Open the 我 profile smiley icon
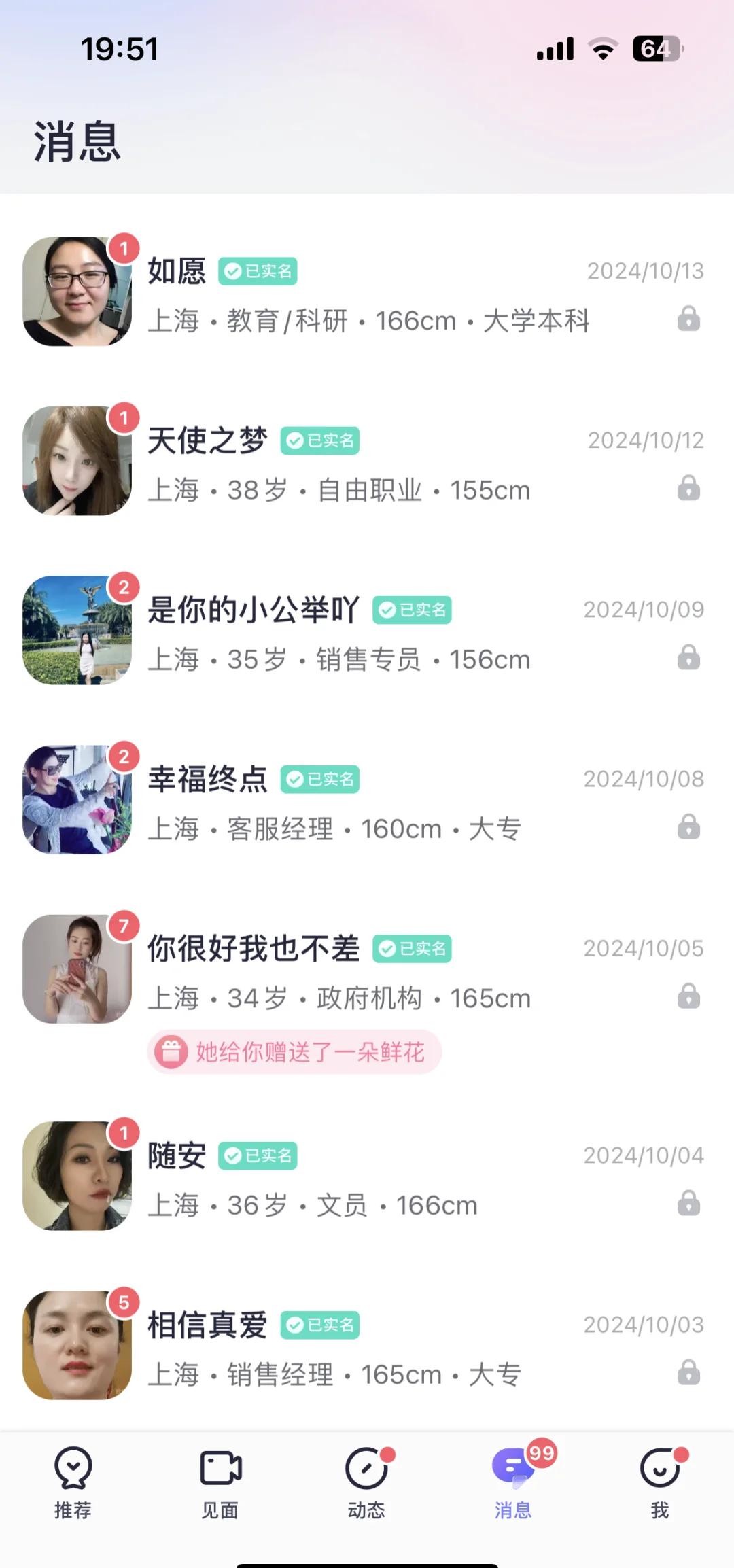 [658, 1465]
